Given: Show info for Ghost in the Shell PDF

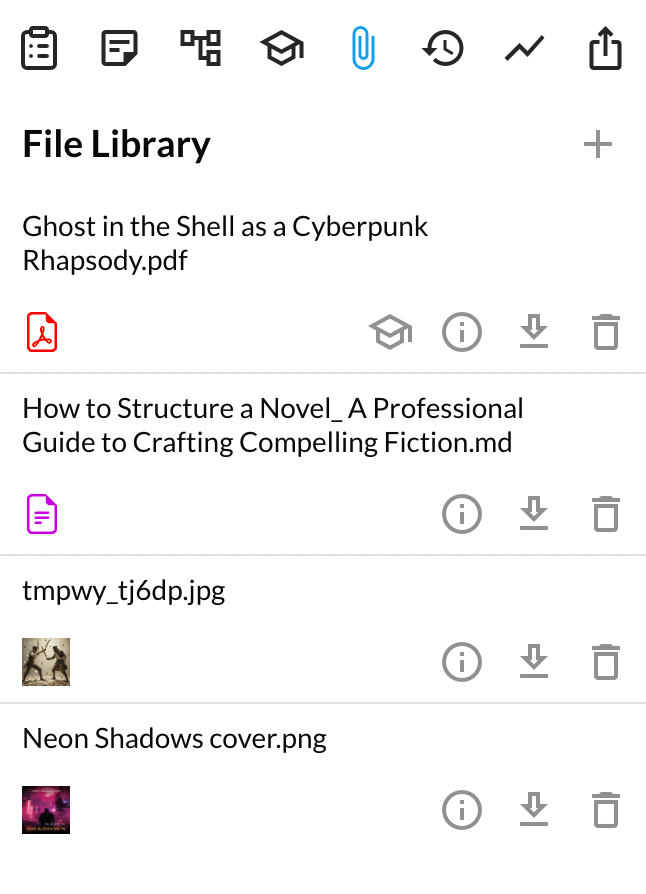Looking at the screenshot, I should click(x=461, y=332).
